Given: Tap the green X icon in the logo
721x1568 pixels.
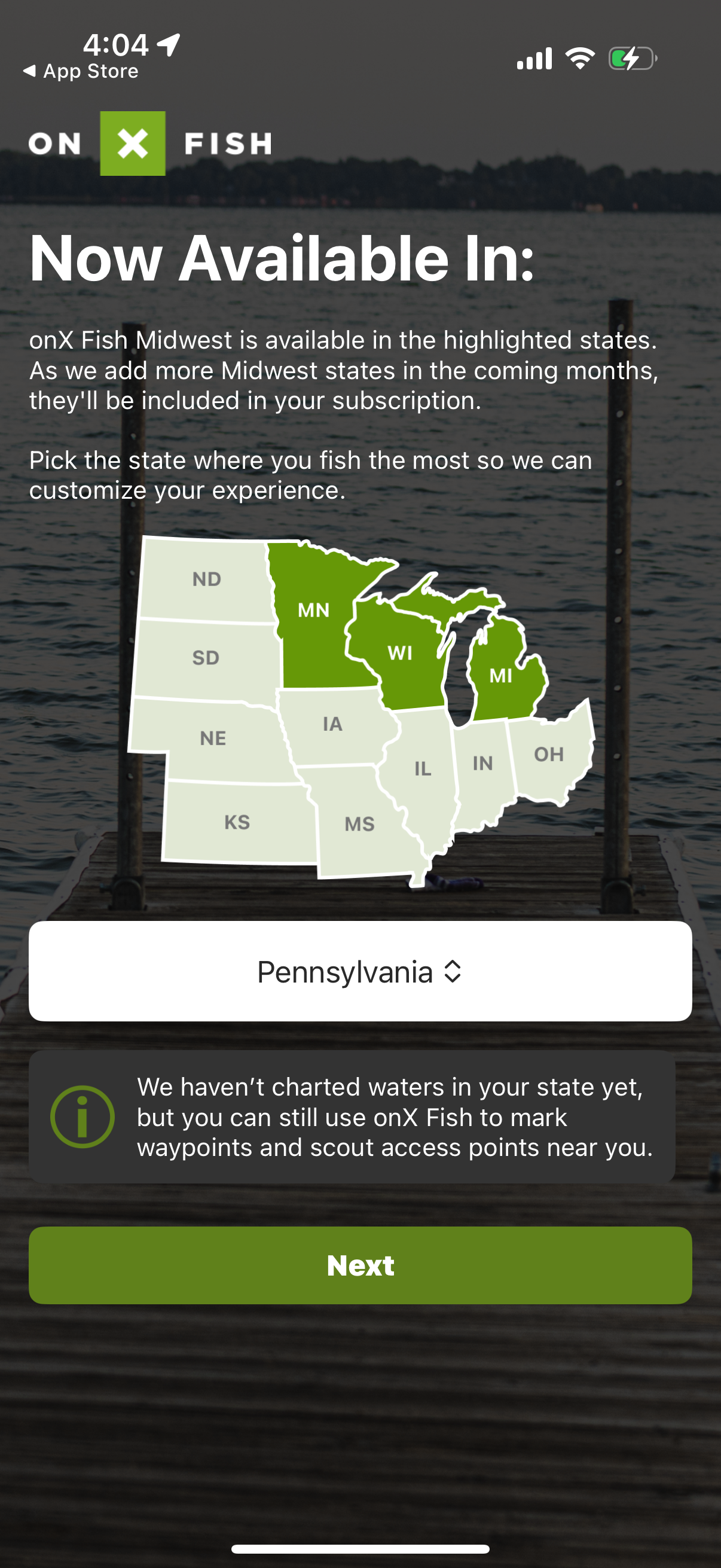Looking at the screenshot, I should pos(133,144).
